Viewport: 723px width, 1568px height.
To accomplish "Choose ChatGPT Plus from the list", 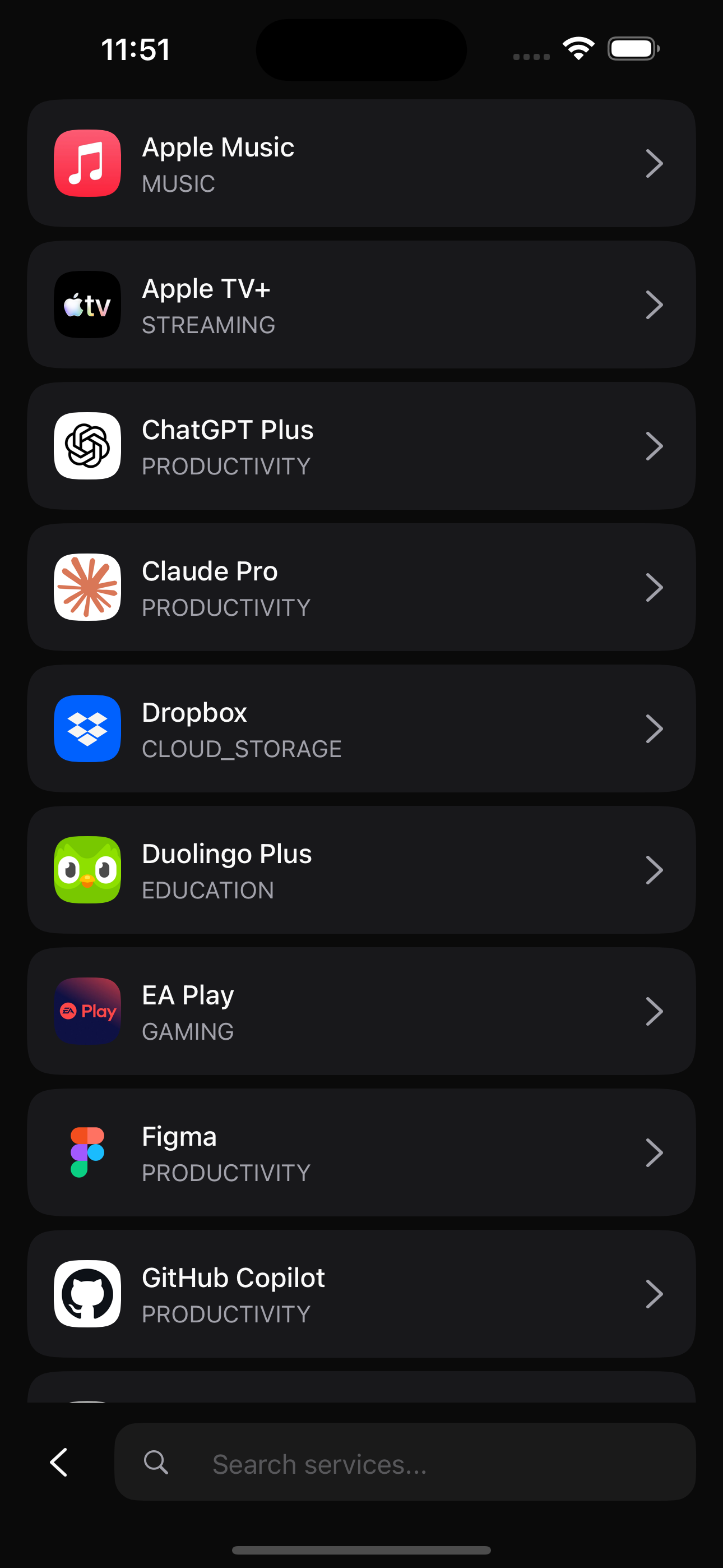I will (x=361, y=446).
